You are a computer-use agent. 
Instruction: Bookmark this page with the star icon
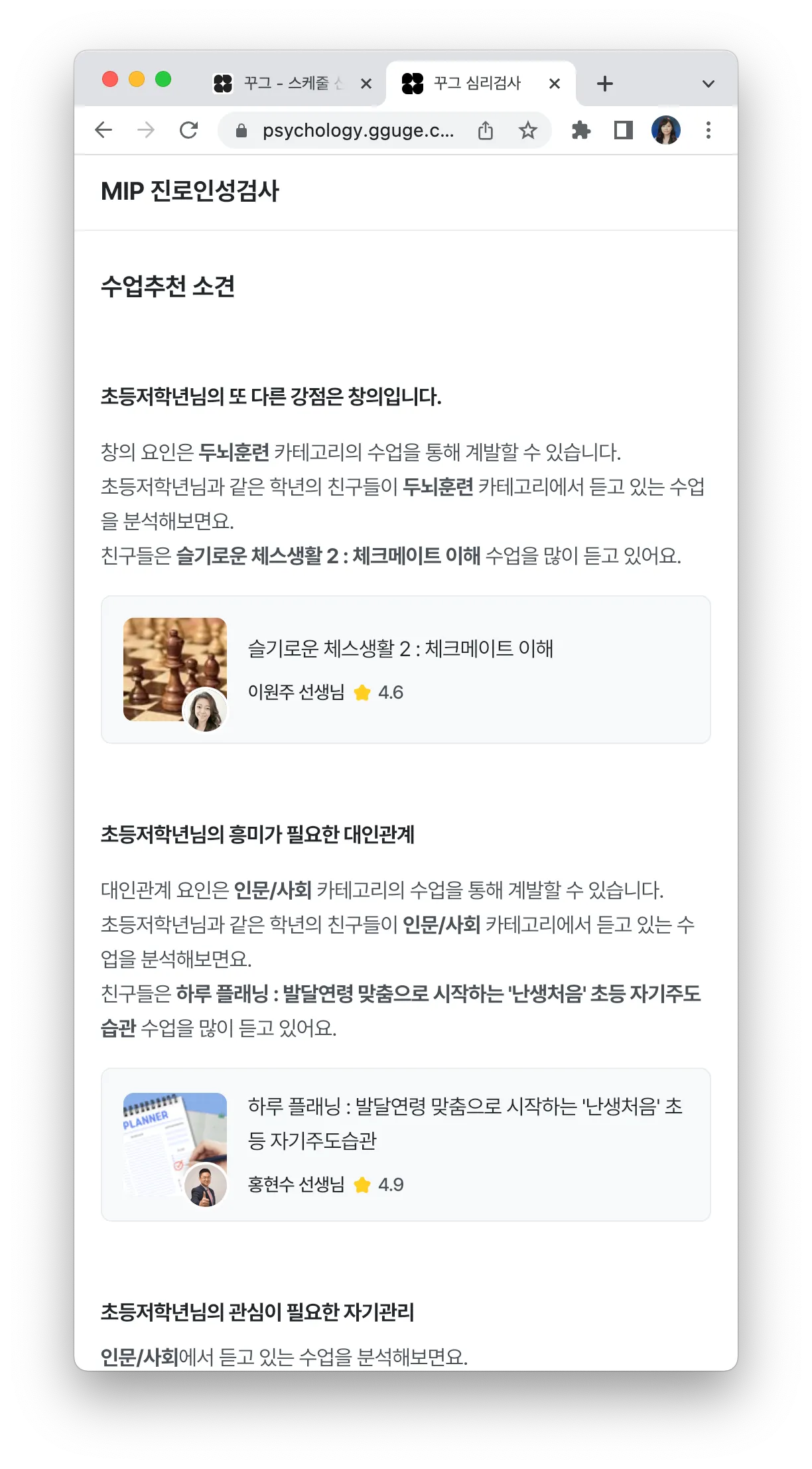(528, 130)
